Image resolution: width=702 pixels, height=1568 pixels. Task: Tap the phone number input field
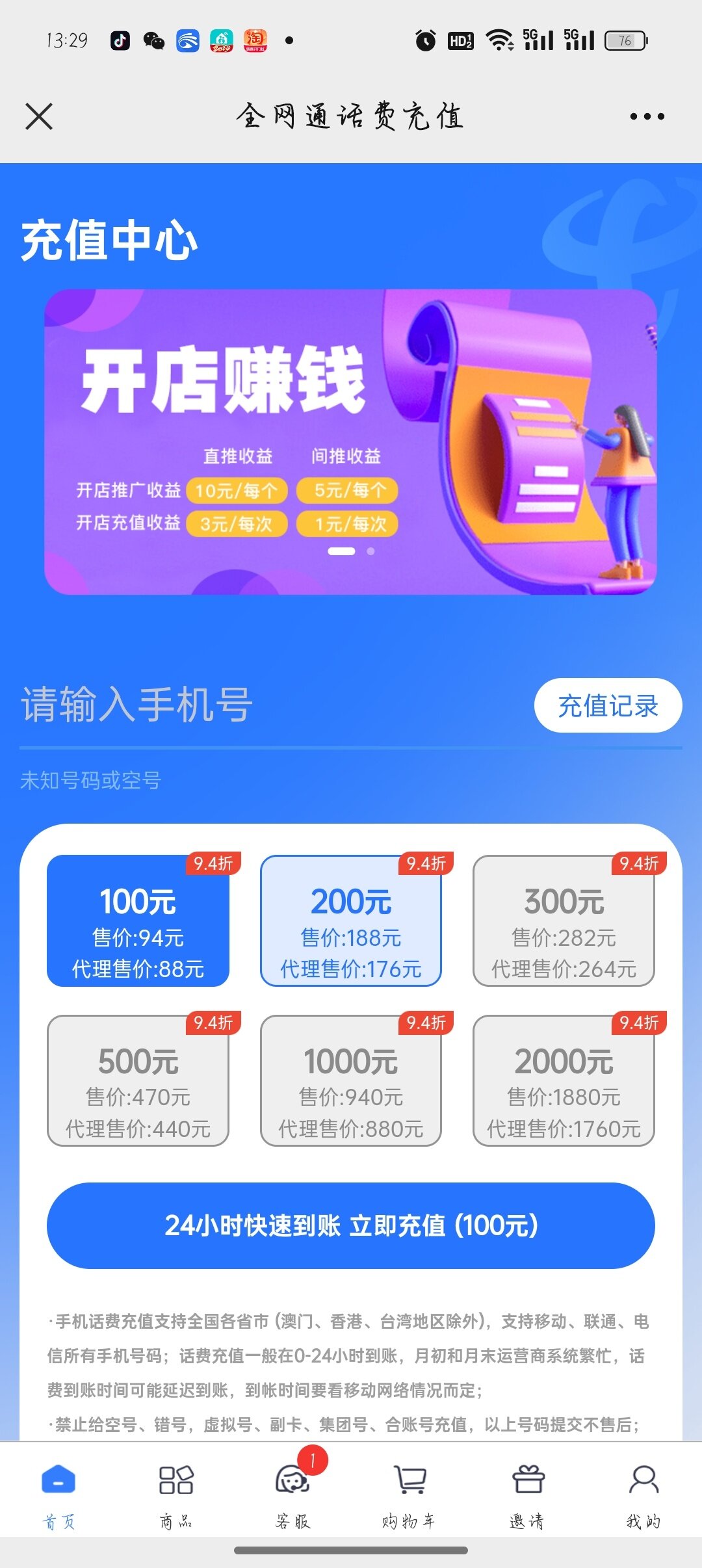(260, 705)
